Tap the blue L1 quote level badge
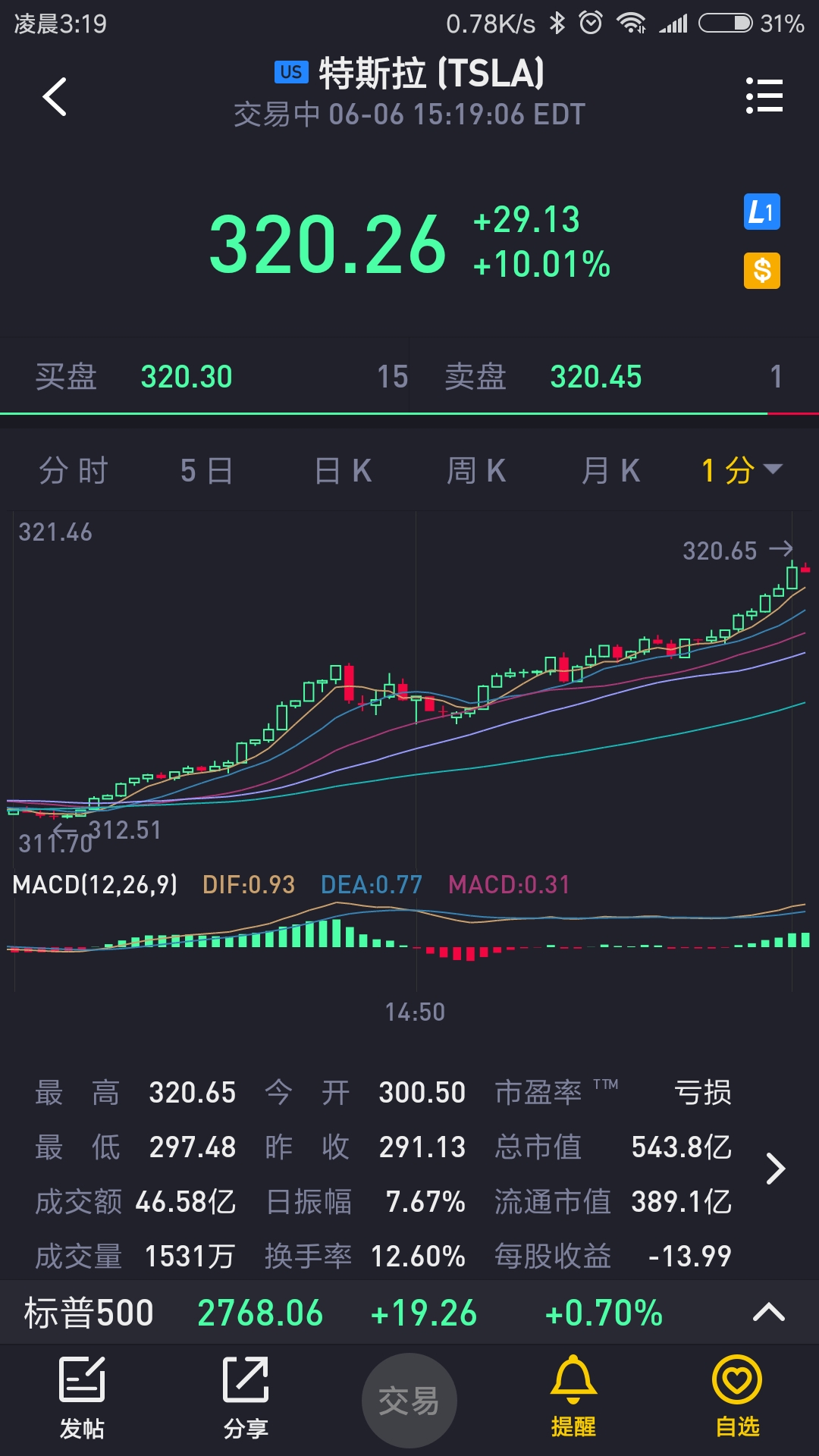Image resolution: width=819 pixels, height=1456 pixels. coord(761,212)
